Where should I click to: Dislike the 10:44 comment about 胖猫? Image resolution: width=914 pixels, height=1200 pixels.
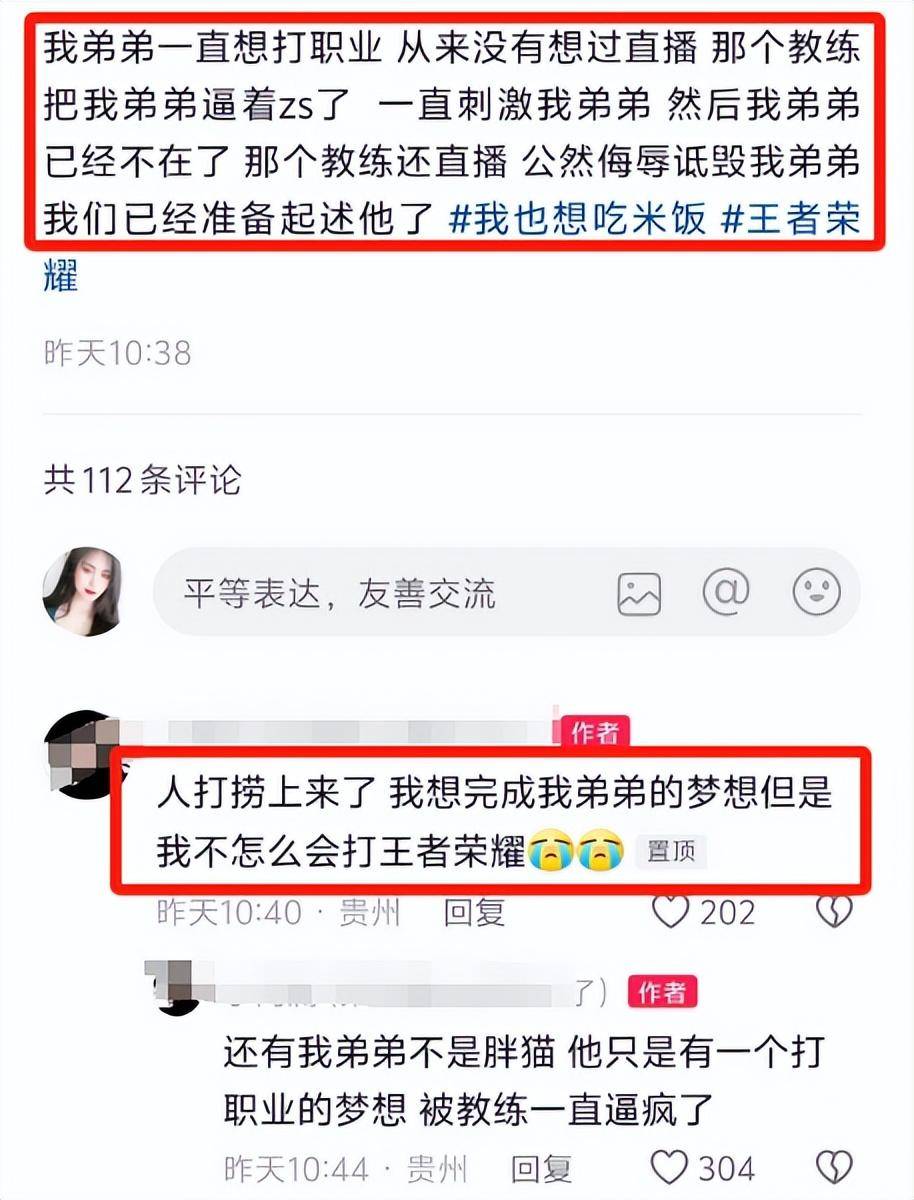click(x=834, y=1168)
